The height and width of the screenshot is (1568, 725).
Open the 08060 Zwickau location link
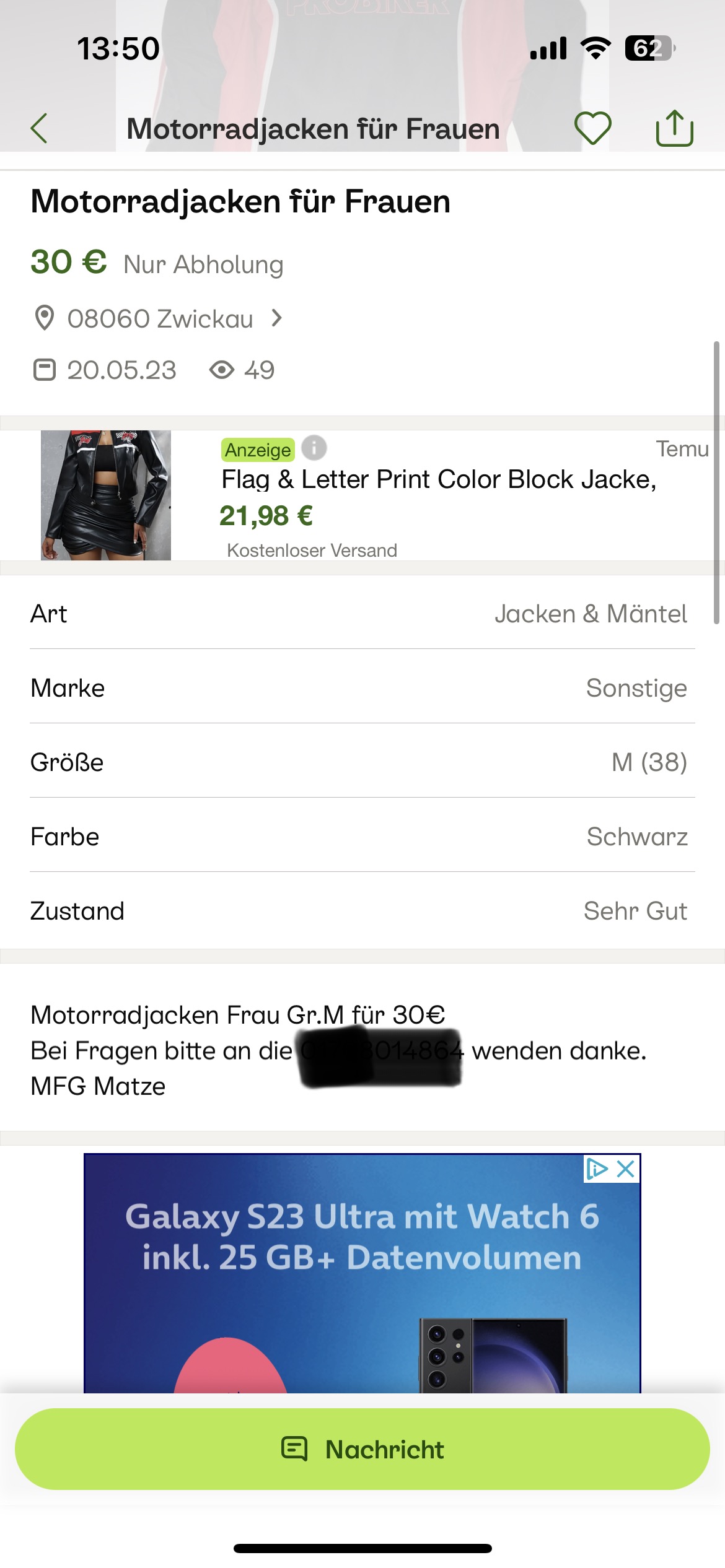[160, 319]
